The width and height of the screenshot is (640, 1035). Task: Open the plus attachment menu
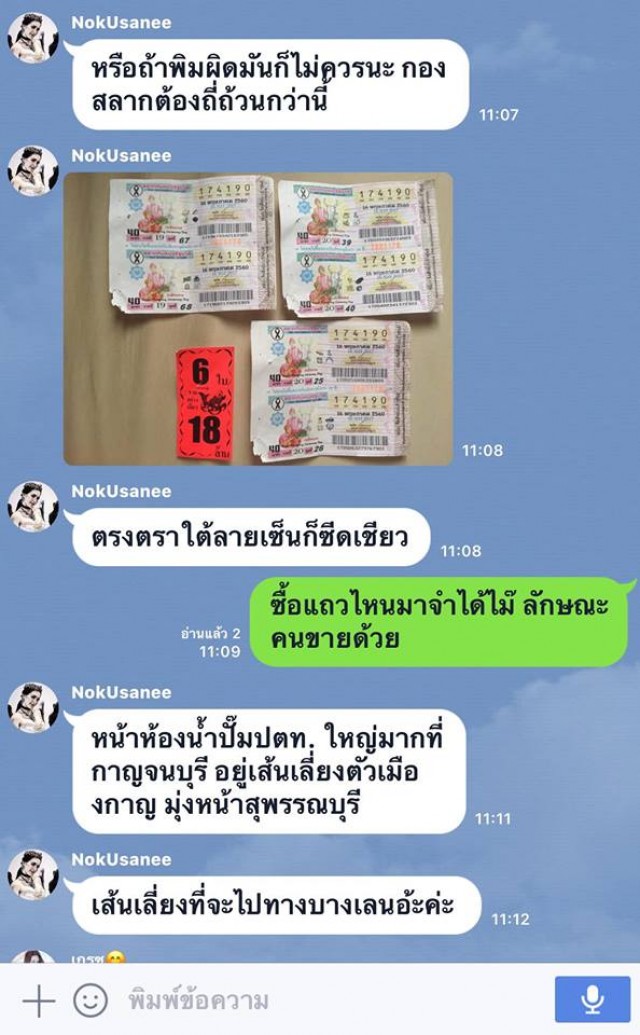point(38,999)
